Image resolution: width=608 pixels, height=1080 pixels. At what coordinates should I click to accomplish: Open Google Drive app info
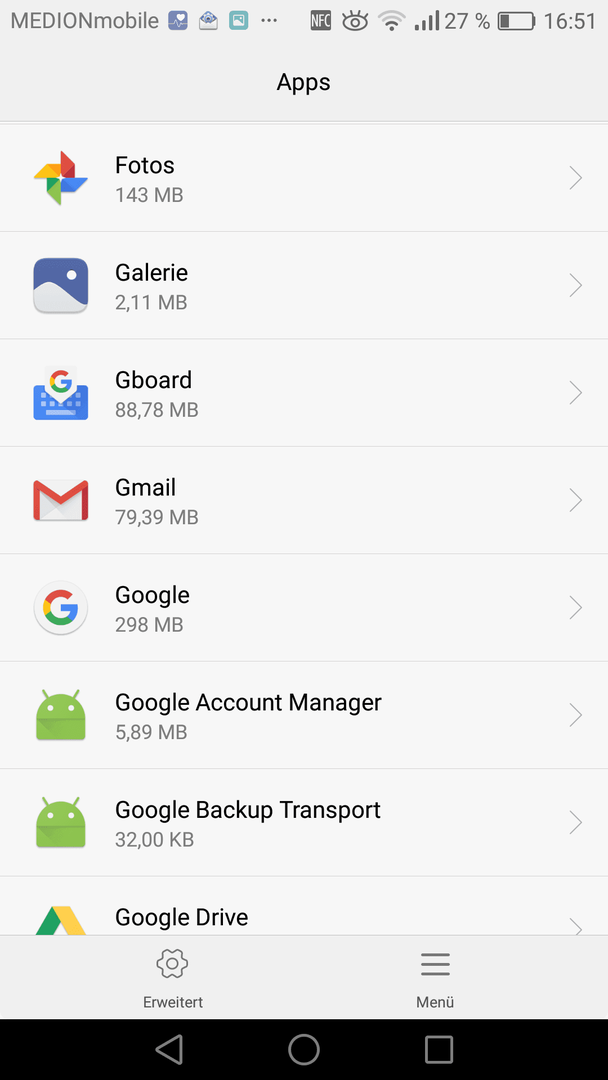pyautogui.click(x=304, y=906)
